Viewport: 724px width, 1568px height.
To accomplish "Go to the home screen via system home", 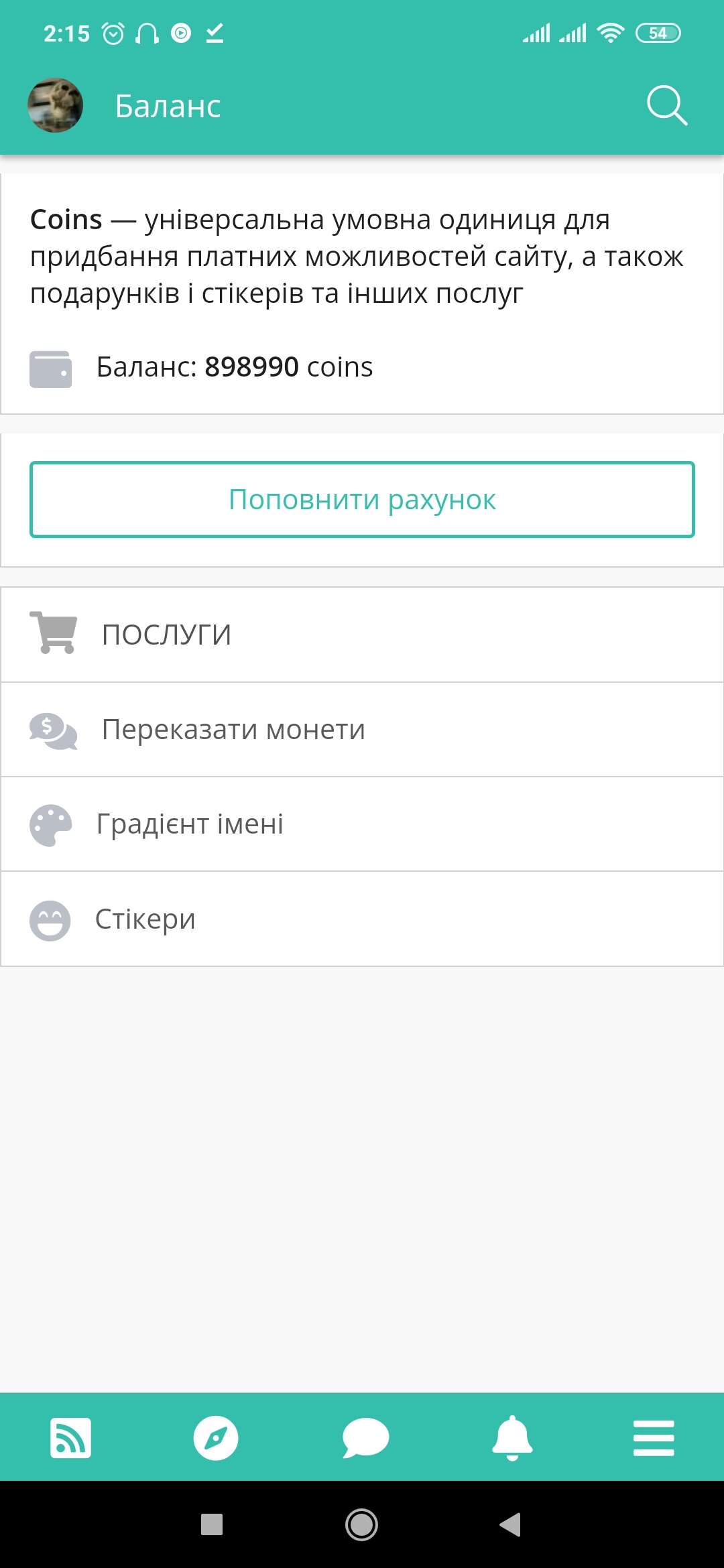I will pyautogui.click(x=362, y=1525).
